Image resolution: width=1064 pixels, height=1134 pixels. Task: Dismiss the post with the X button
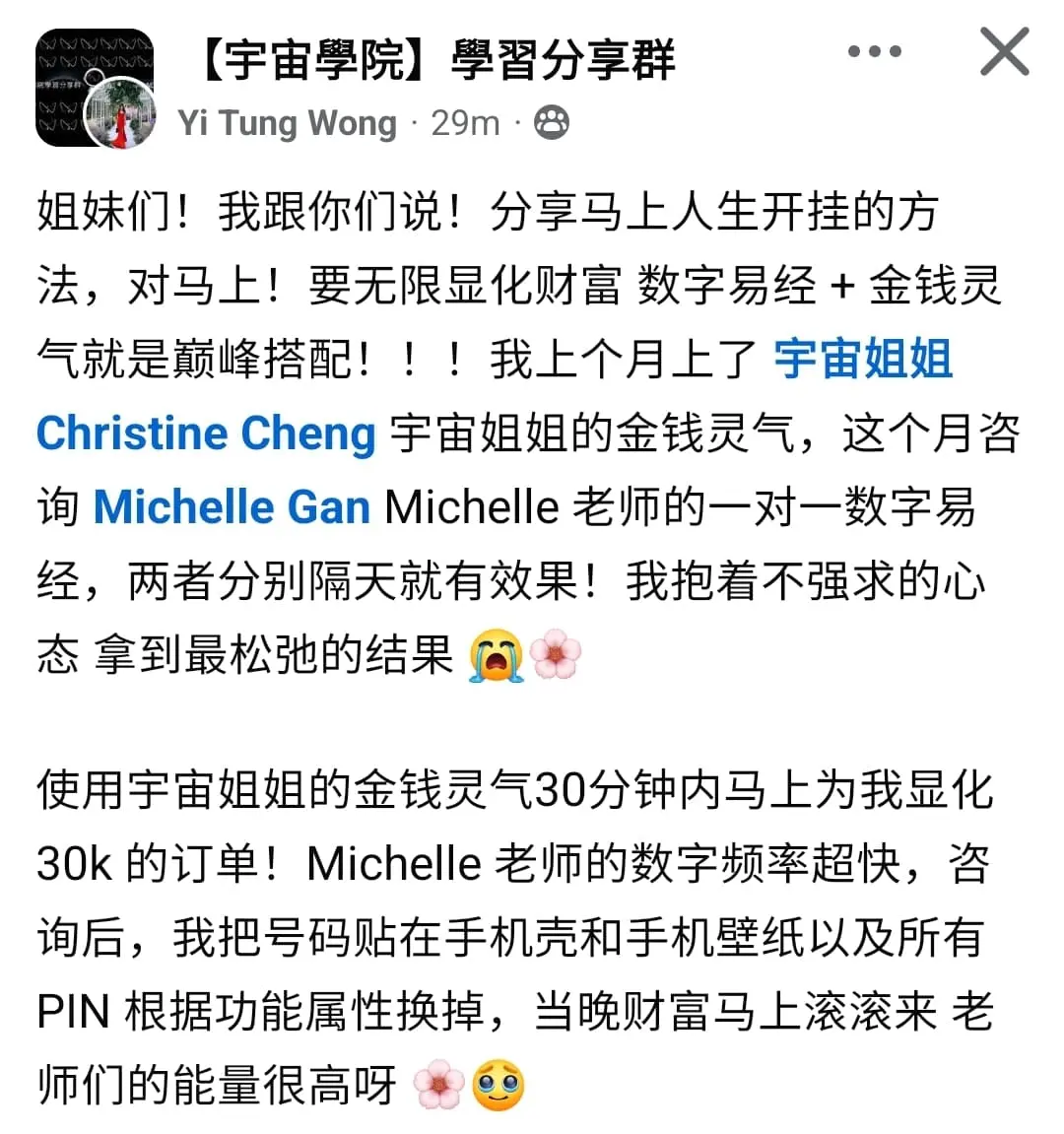pyautogui.click(x=1004, y=51)
